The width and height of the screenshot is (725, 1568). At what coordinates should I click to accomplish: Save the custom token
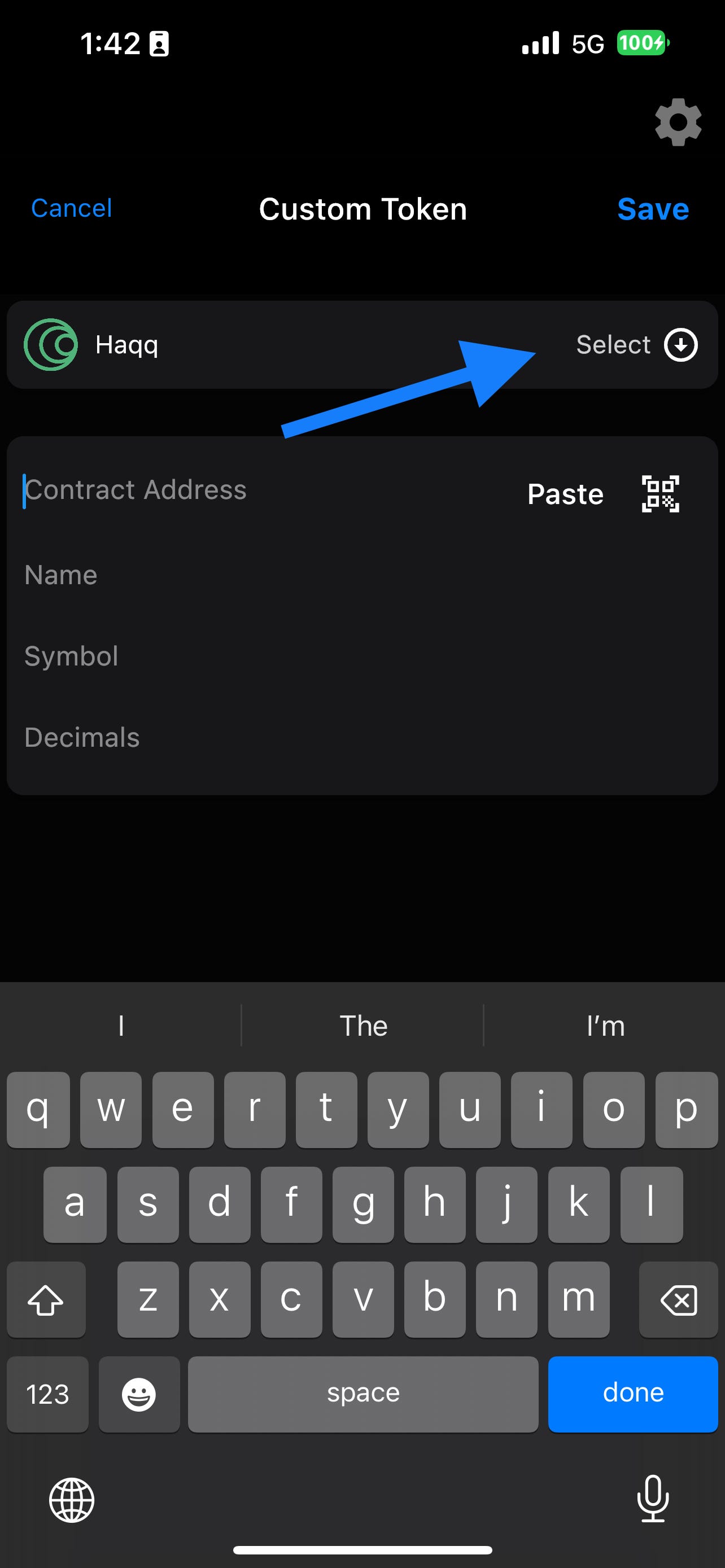(x=653, y=209)
